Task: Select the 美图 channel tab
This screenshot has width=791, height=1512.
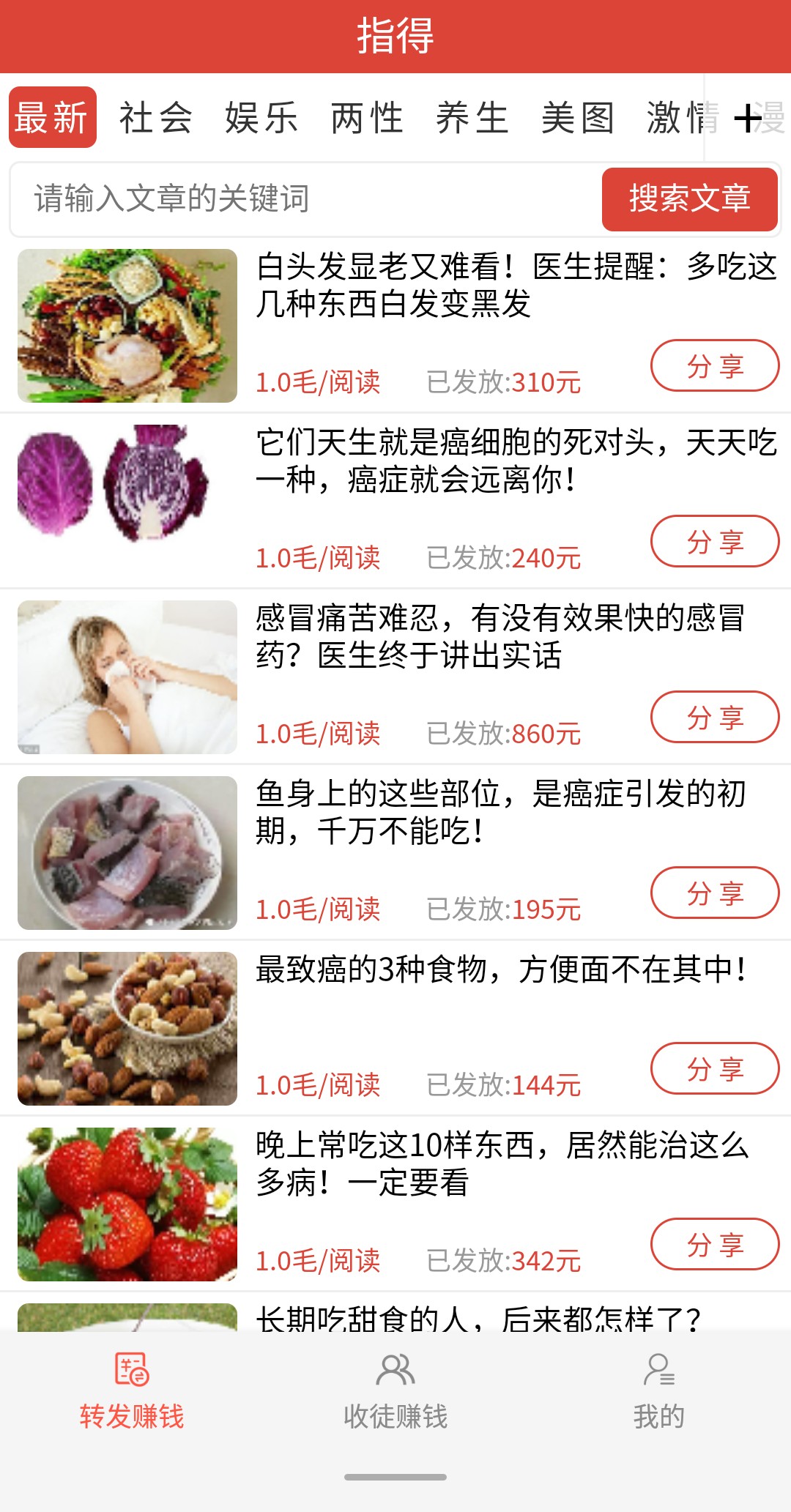Action: click(579, 119)
